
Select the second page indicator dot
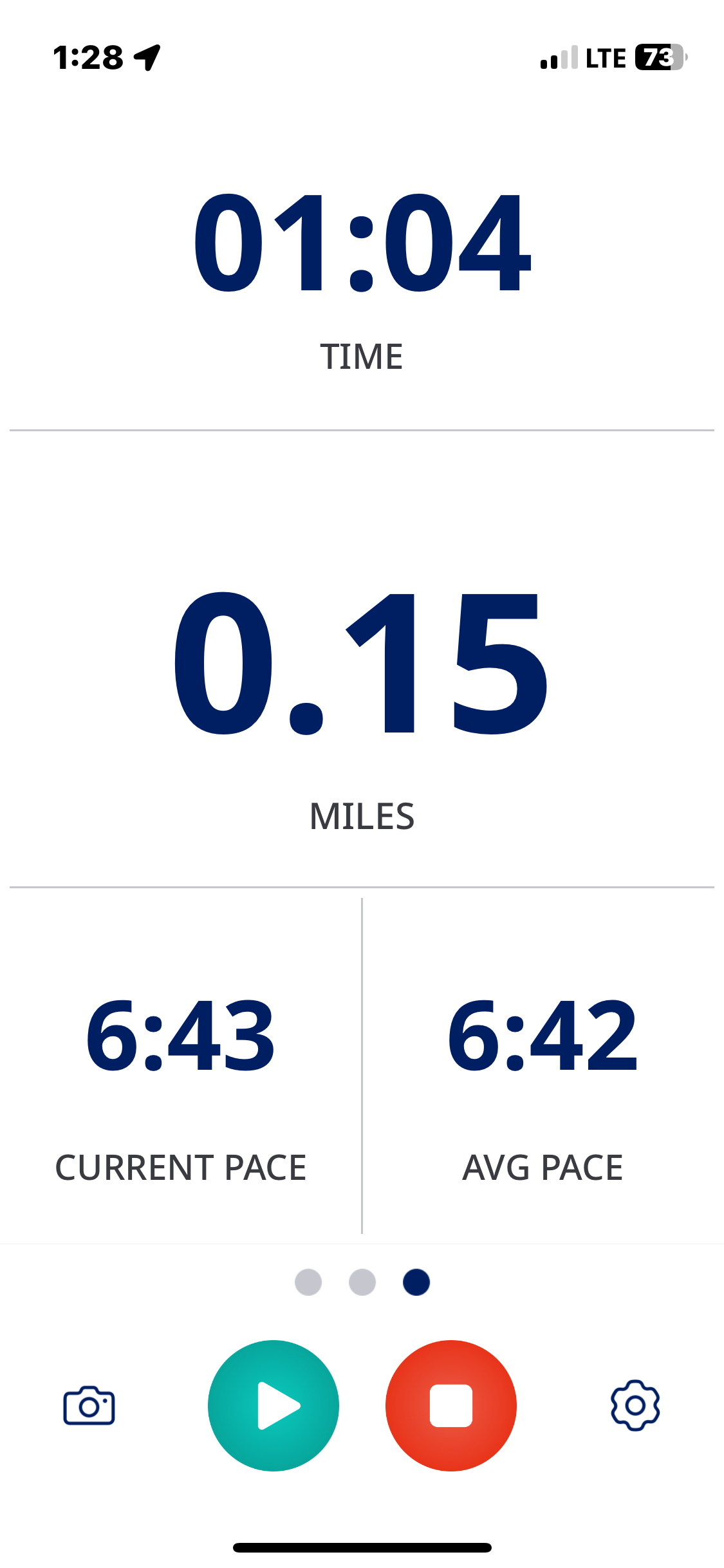click(x=362, y=1282)
